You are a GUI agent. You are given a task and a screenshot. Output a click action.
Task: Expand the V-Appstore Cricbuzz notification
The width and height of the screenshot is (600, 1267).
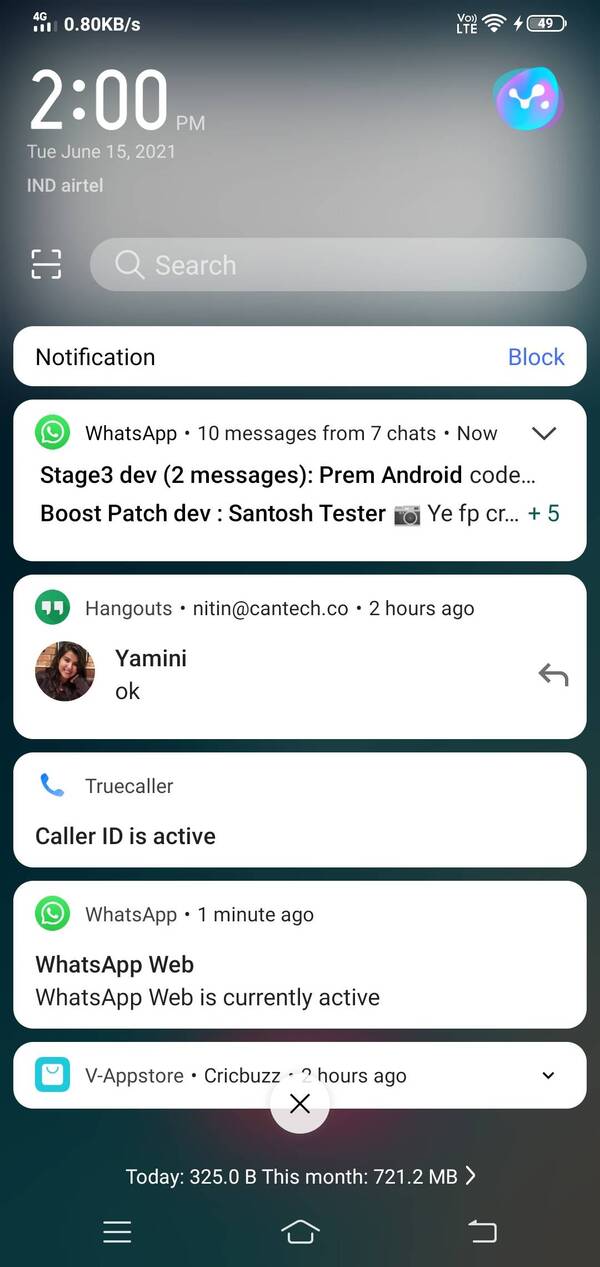(x=548, y=1076)
